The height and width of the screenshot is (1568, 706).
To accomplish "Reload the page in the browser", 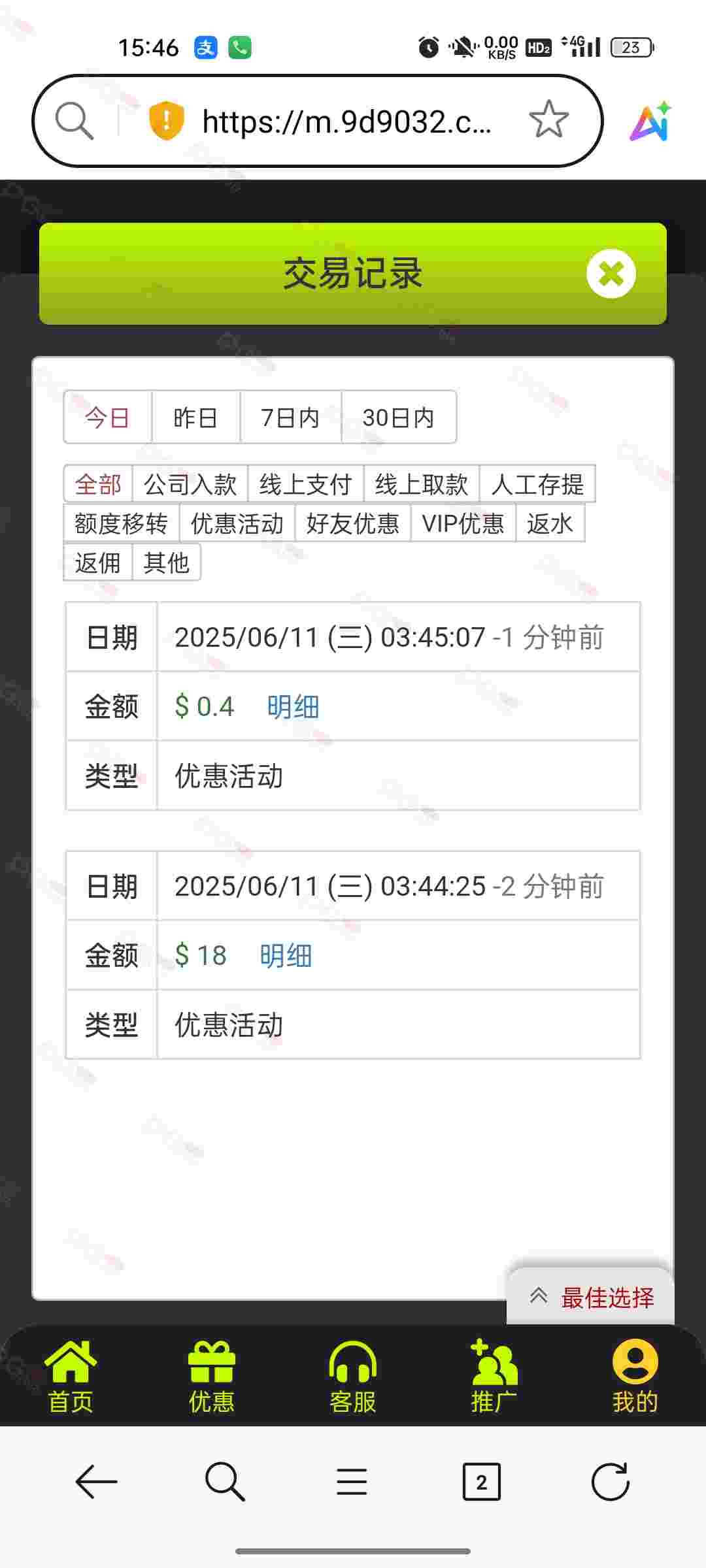I will (x=610, y=1481).
